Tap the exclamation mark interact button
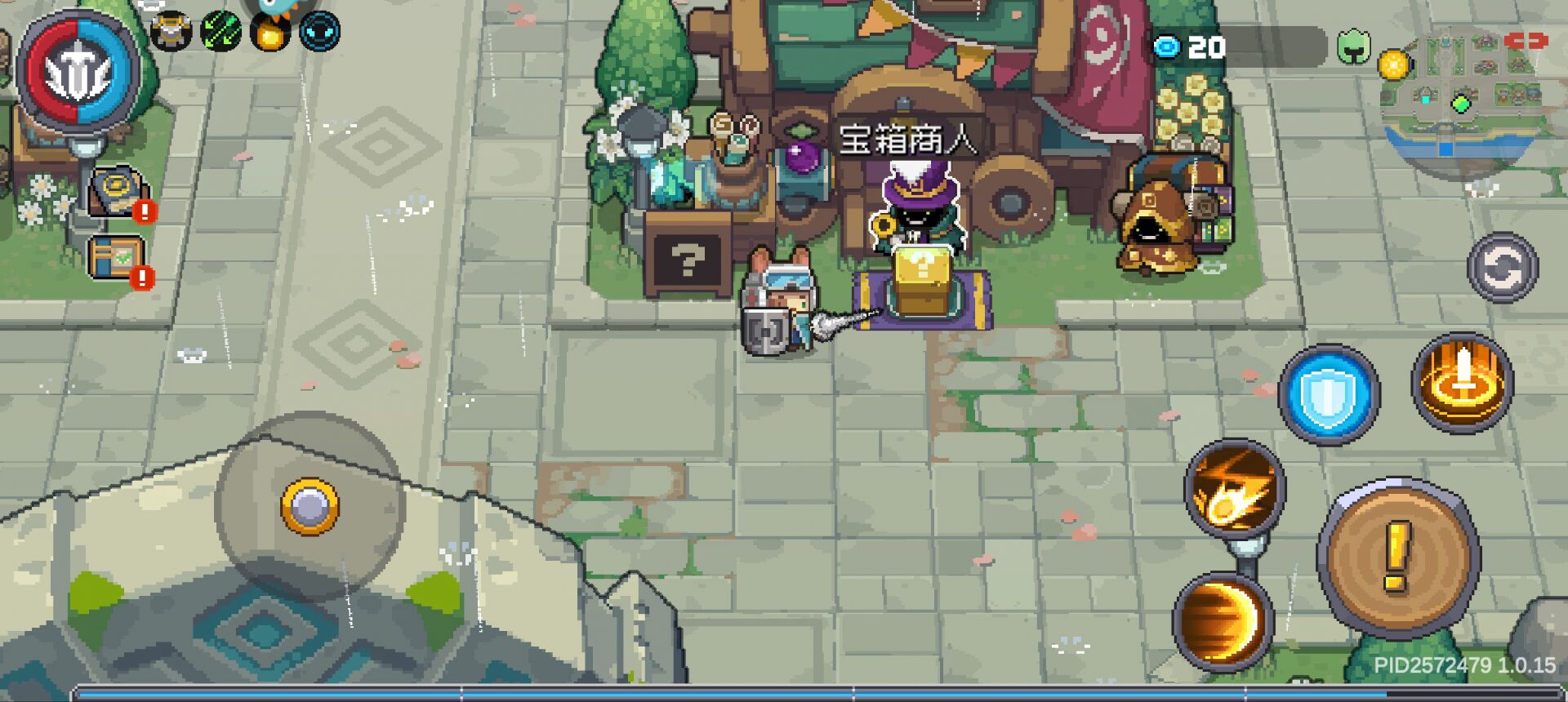This screenshot has width=1568, height=702. point(1398,557)
